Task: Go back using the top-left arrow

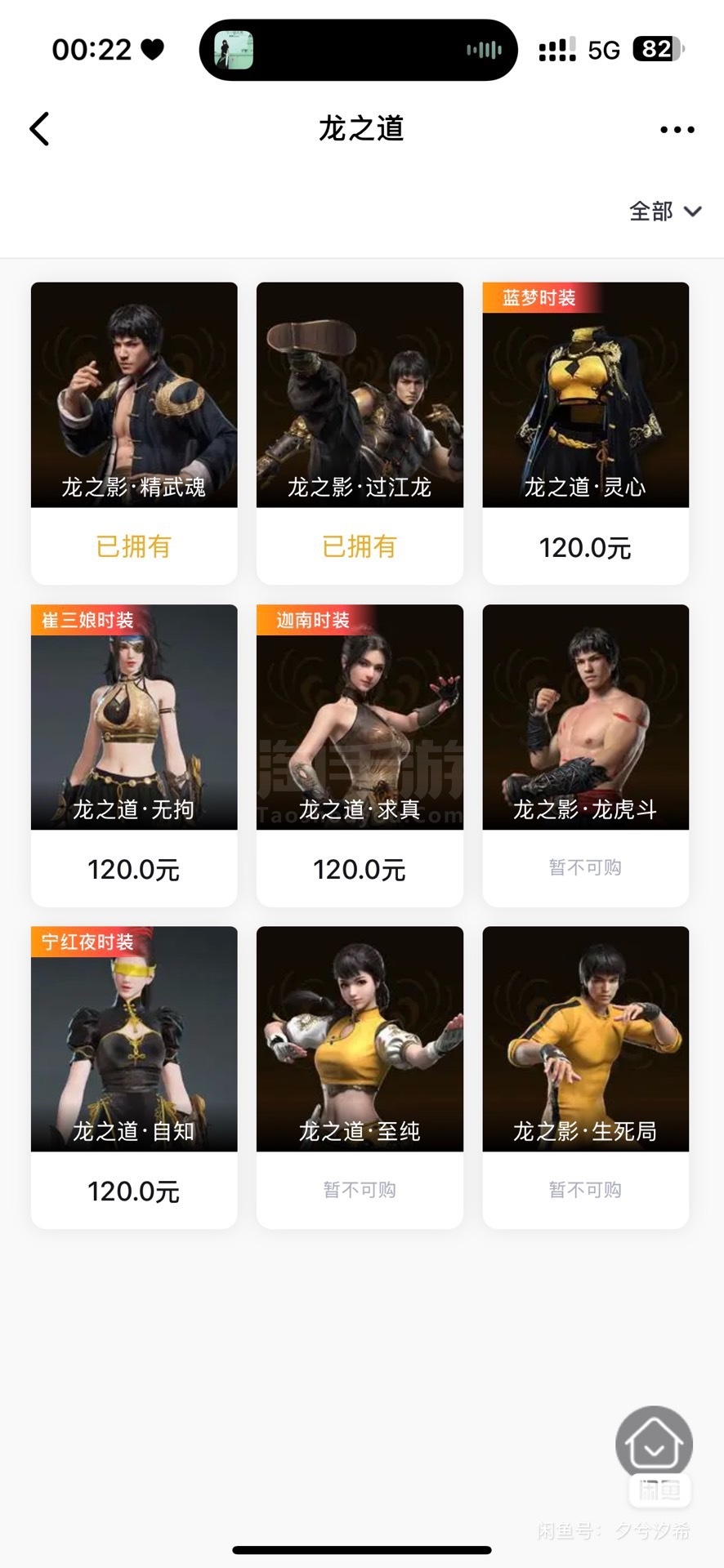Action: pos(39,129)
